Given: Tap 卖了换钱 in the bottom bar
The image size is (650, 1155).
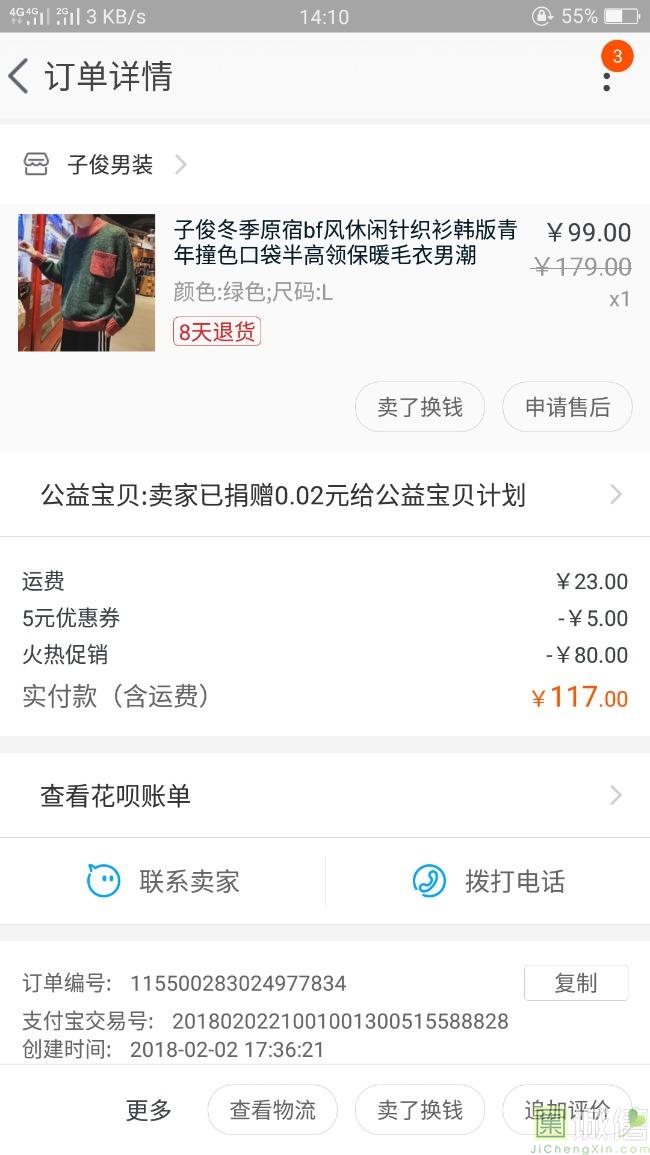Looking at the screenshot, I should point(420,1110).
